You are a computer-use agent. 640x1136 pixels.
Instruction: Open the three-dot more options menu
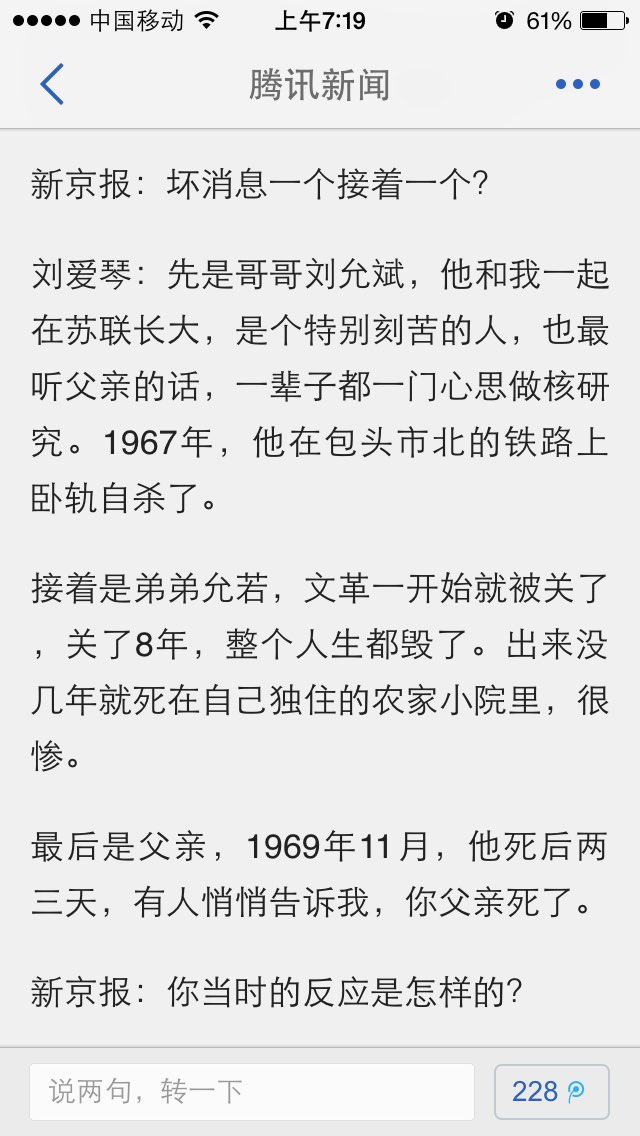[578, 84]
